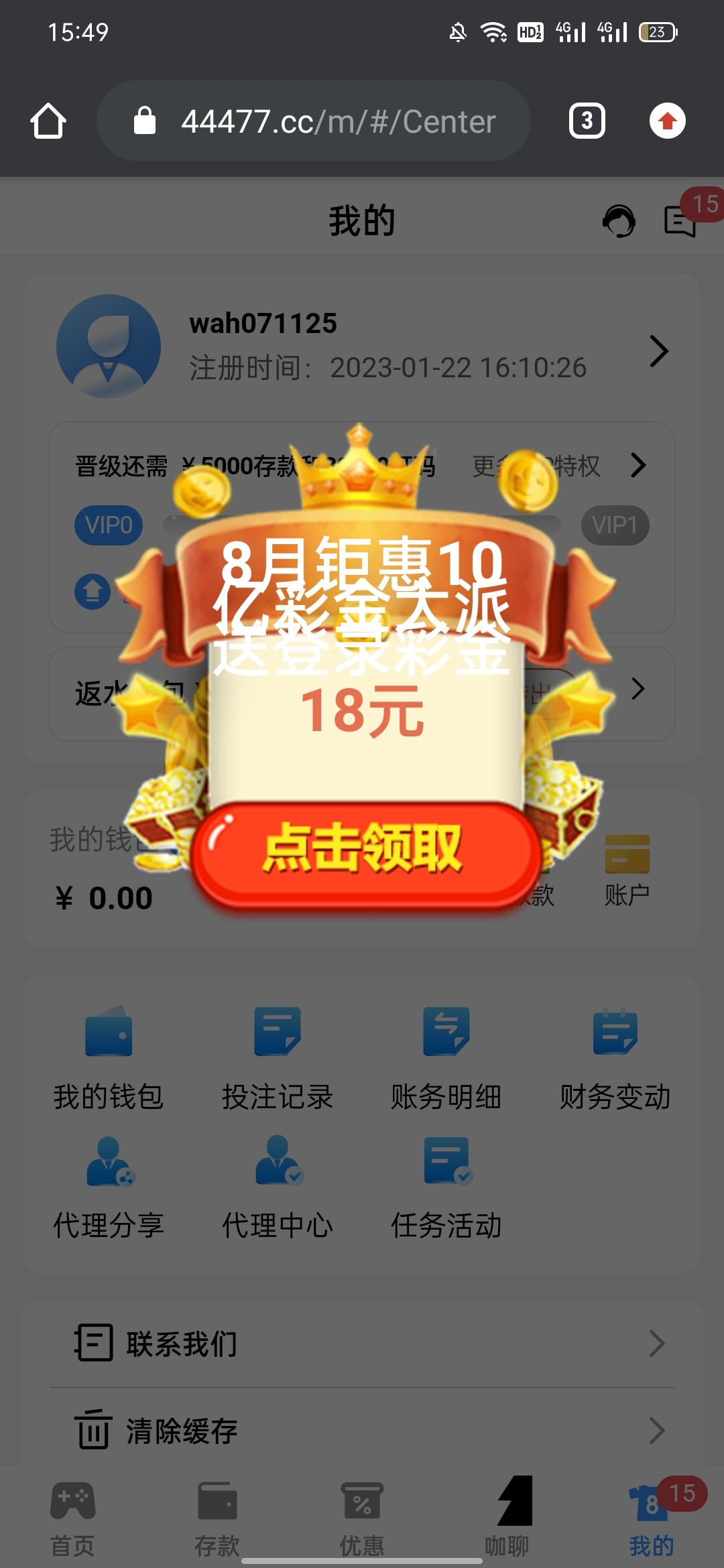Open 联系我们 row
724x1568 pixels.
[x=362, y=1344]
